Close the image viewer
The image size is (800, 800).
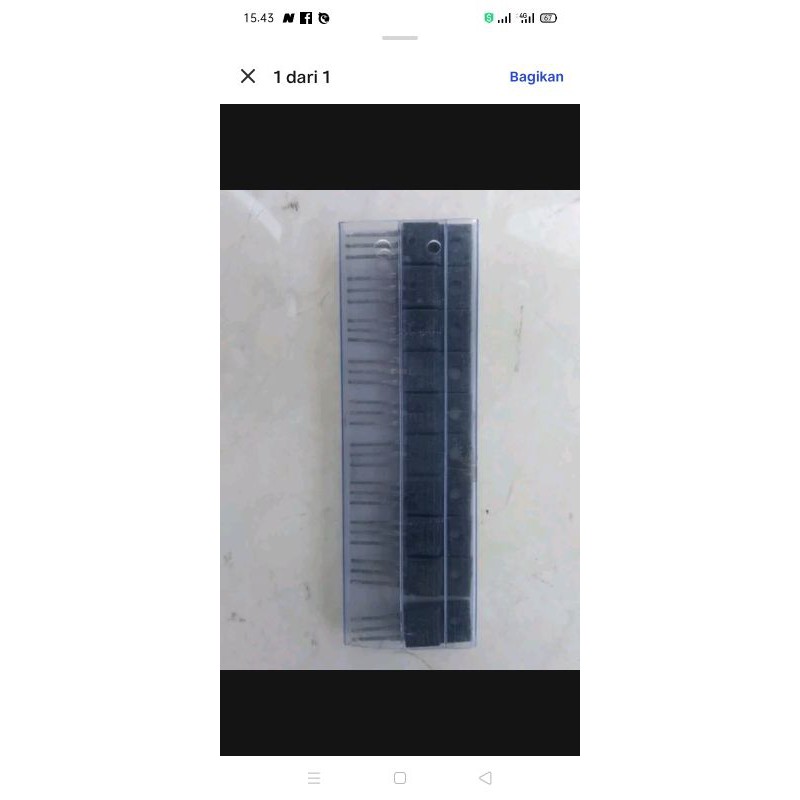(x=248, y=76)
